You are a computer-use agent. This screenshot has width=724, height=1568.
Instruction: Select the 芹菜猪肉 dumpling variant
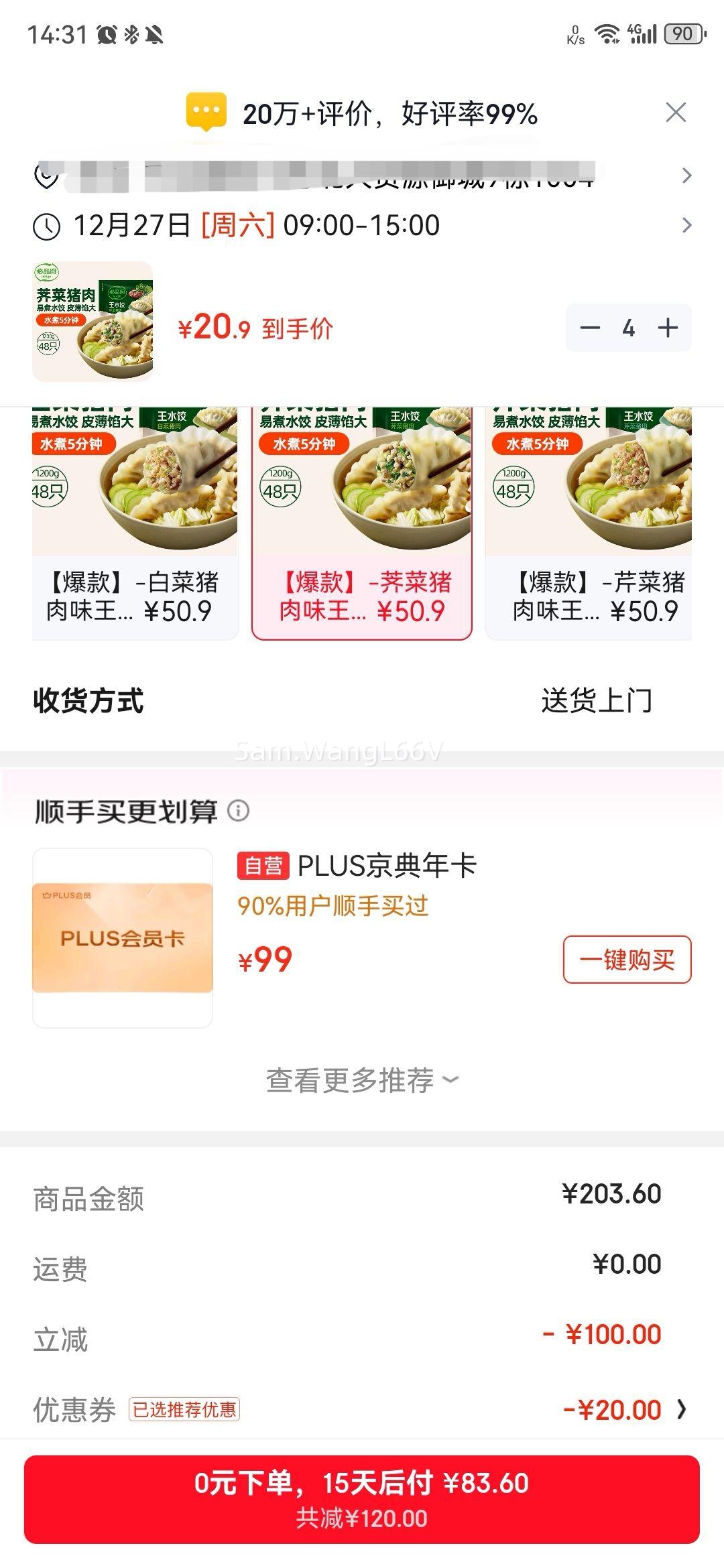[589, 523]
